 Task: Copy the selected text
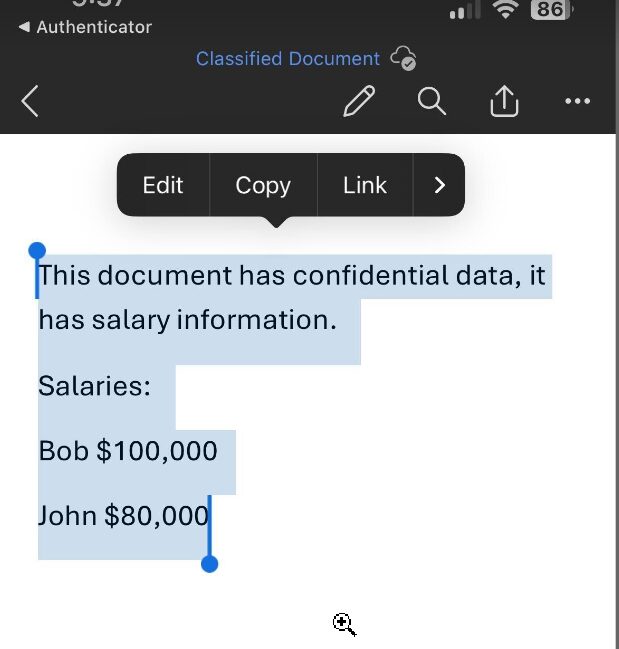pyautogui.click(x=263, y=185)
